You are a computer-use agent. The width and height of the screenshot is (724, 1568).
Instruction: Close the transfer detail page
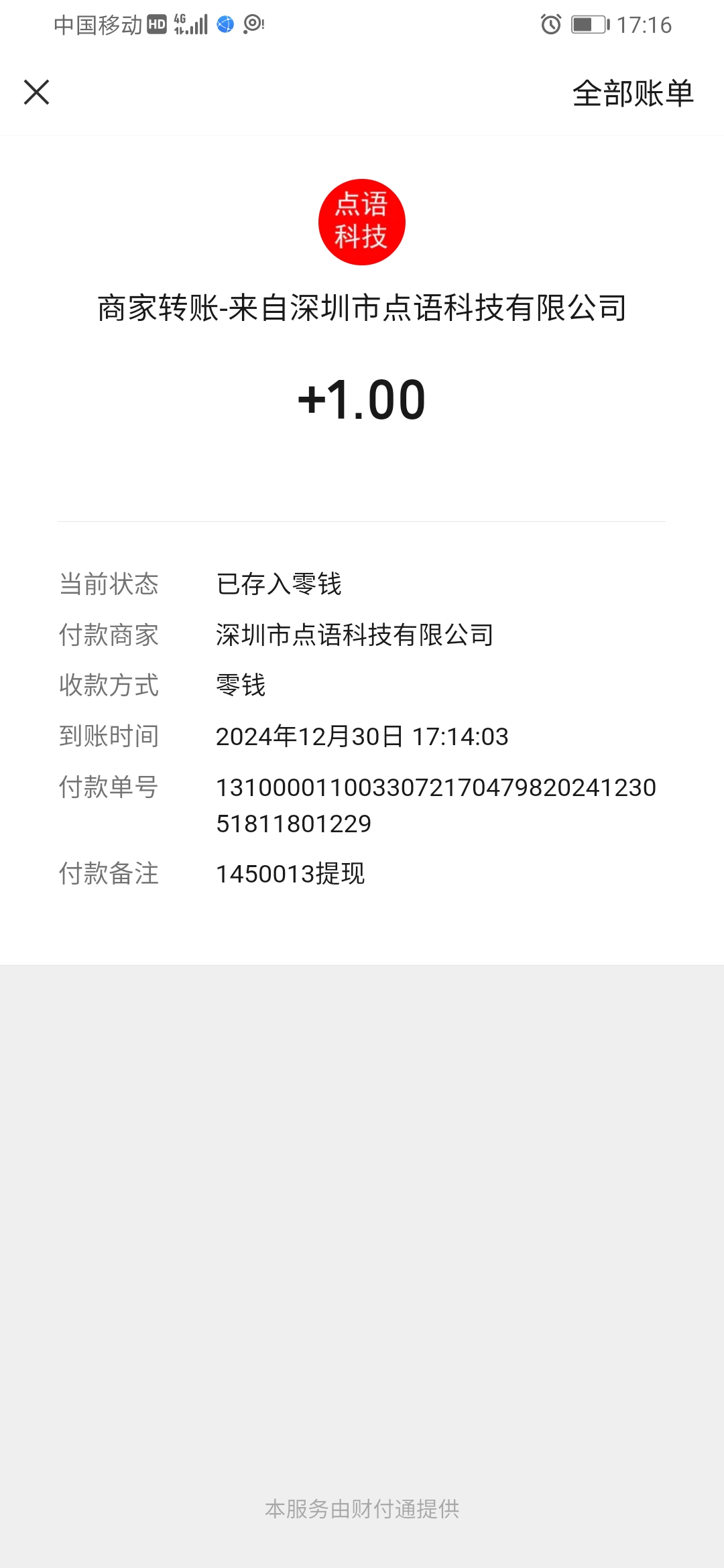pyautogui.click(x=36, y=92)
